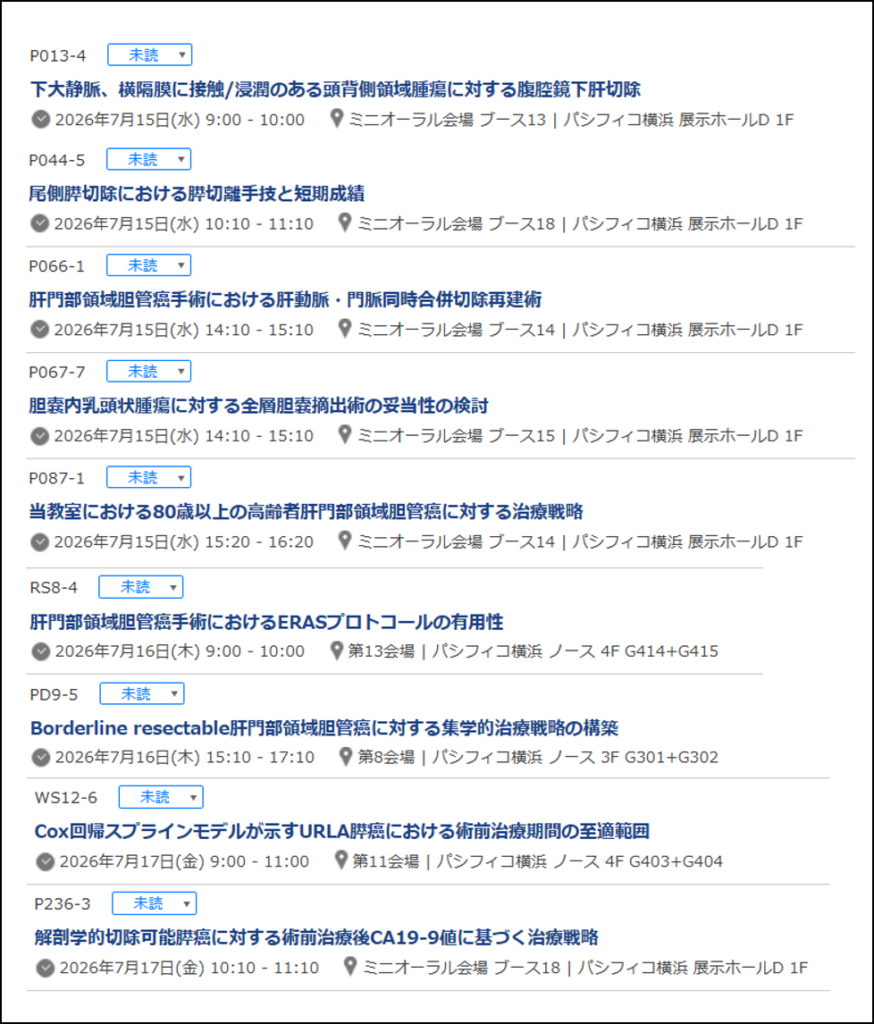Expand the 未読 dropdown for RS8-4
Screen dimensions: 874x1024
tap(141, 587)
